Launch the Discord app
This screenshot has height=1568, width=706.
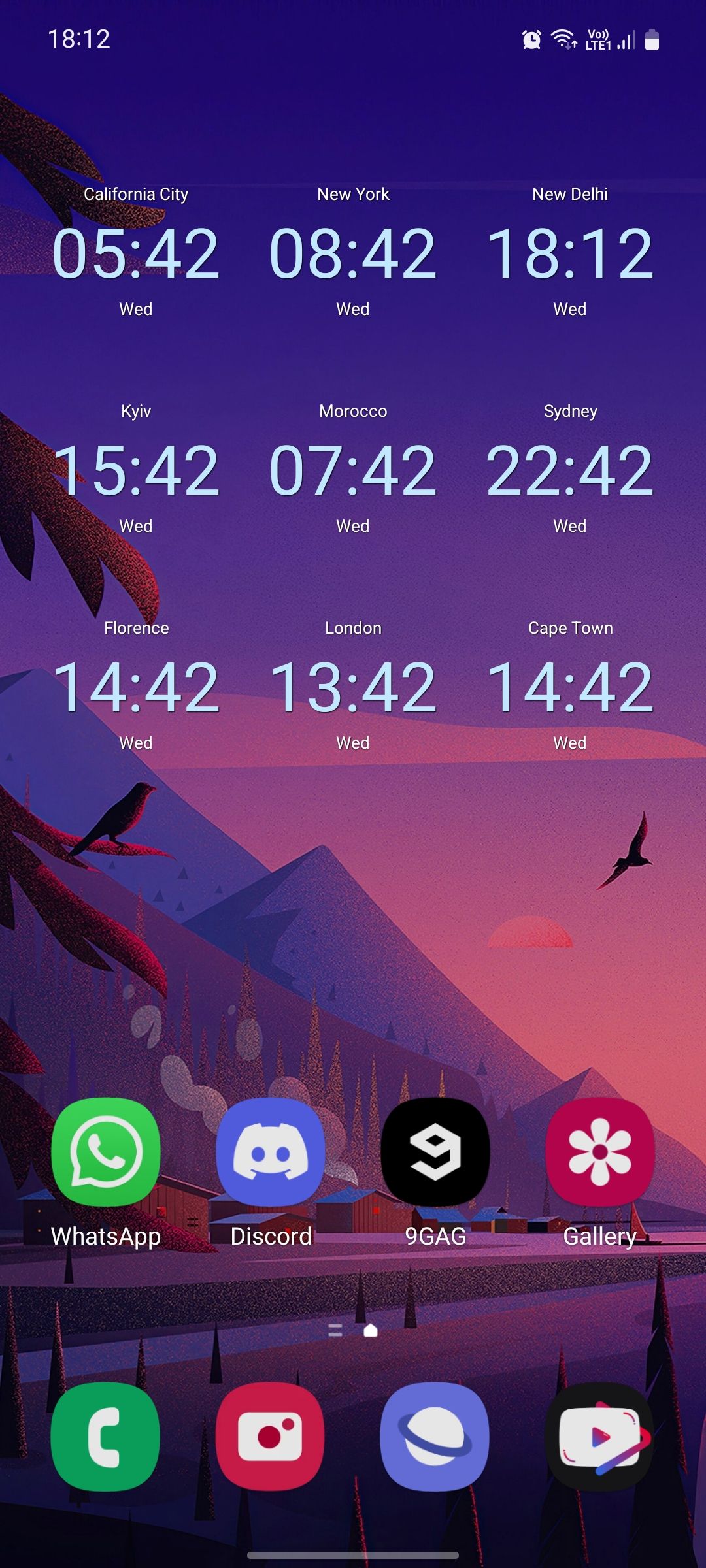click(x=271, y=1152)
